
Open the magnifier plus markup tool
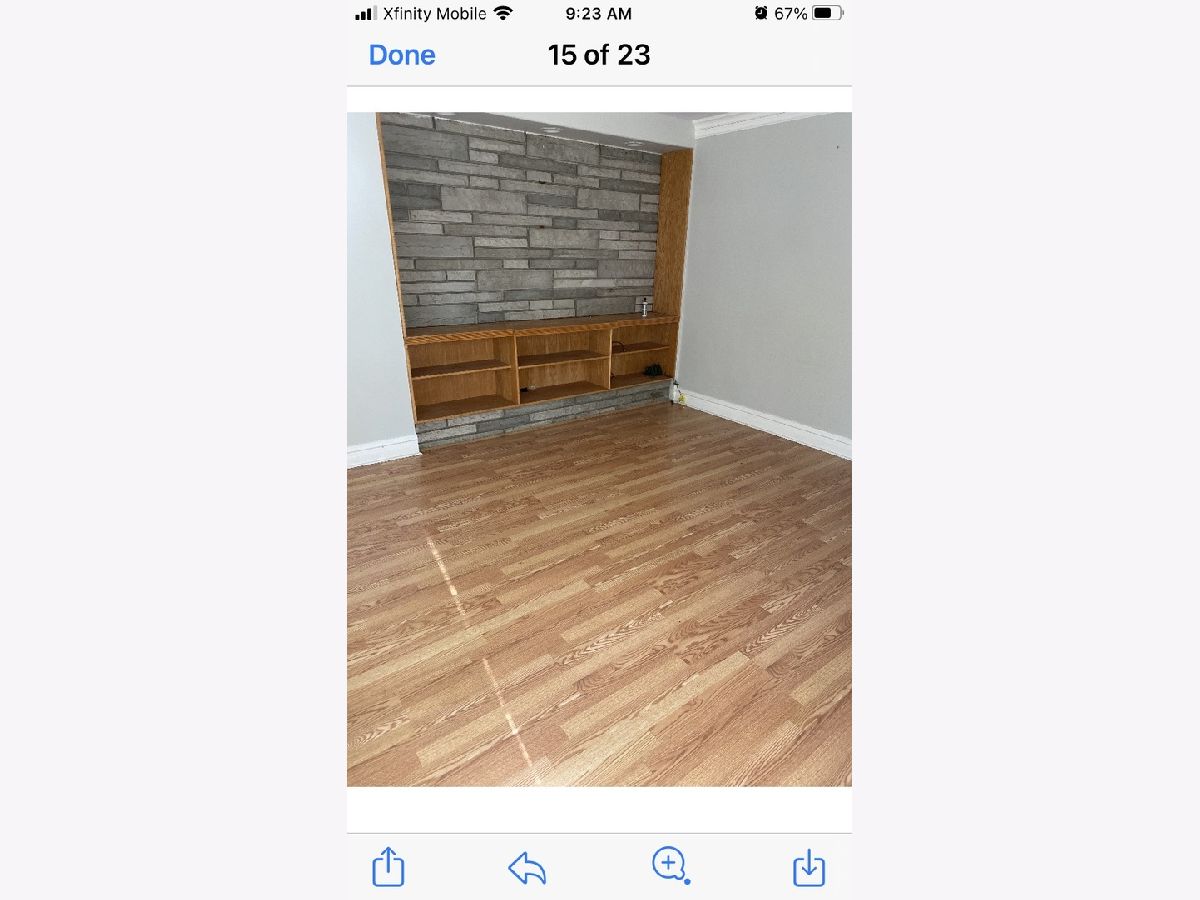point(669,865)
